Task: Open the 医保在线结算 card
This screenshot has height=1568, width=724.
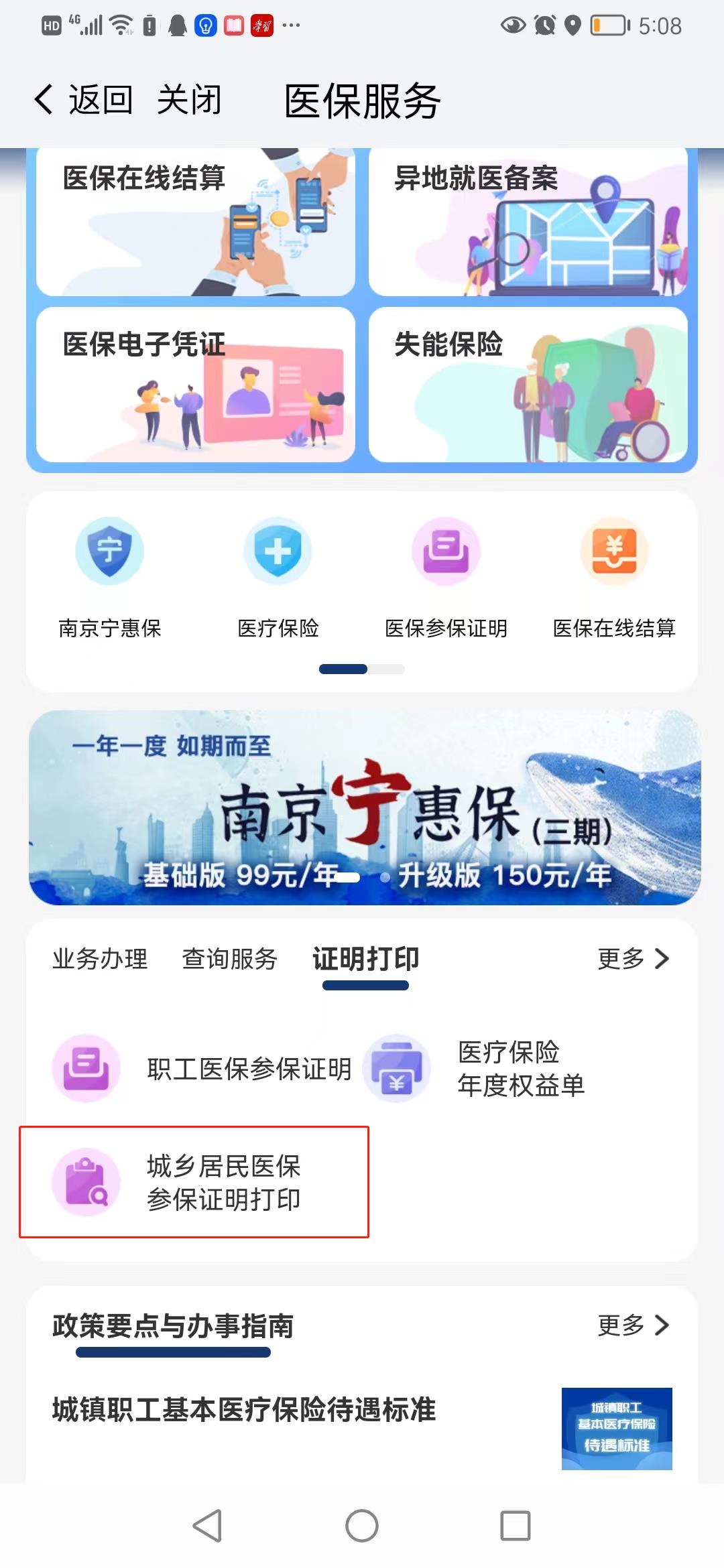Action: click(x=196, y=222)
